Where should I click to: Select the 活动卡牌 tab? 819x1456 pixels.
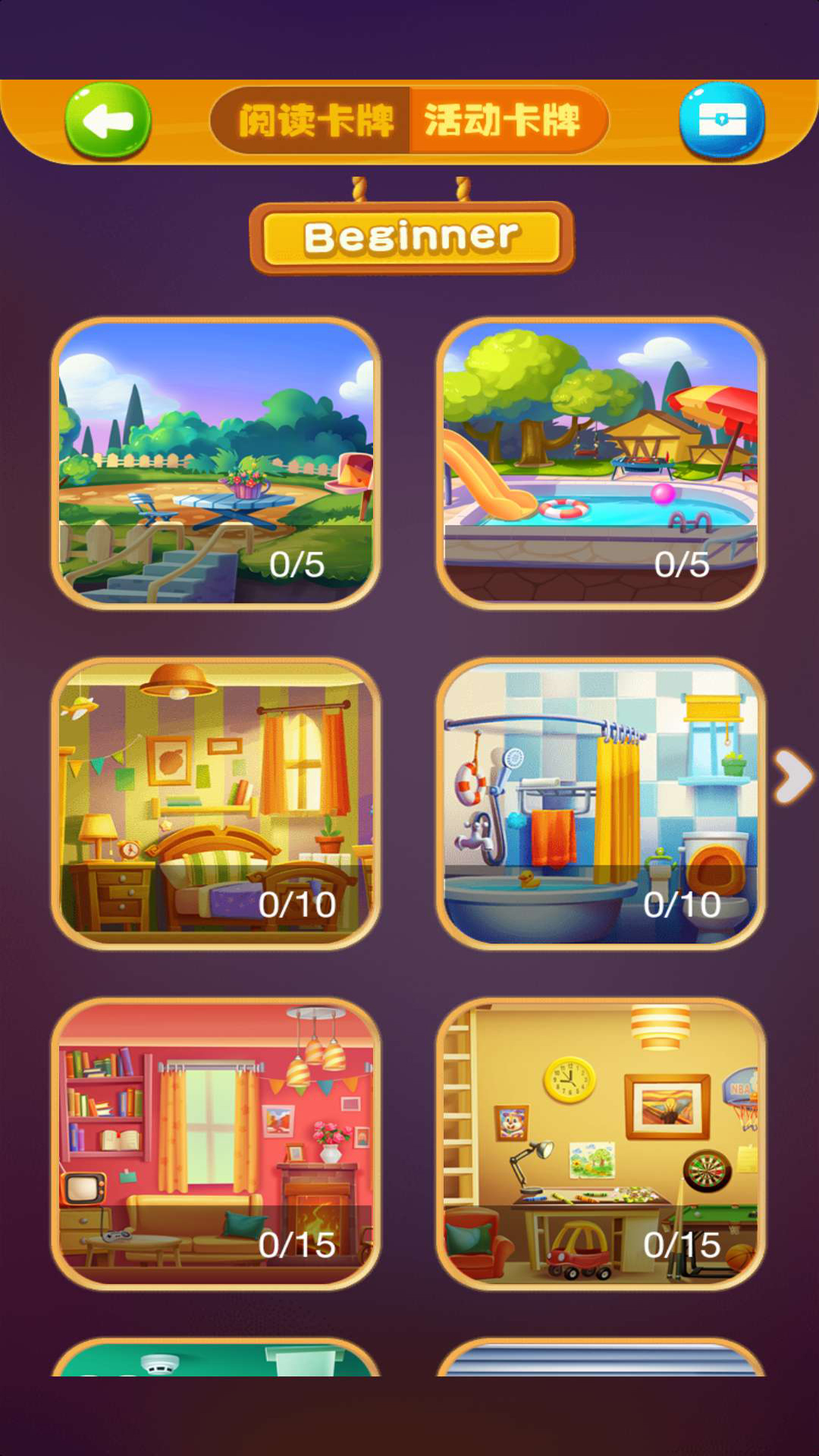(x=504, y=121)
